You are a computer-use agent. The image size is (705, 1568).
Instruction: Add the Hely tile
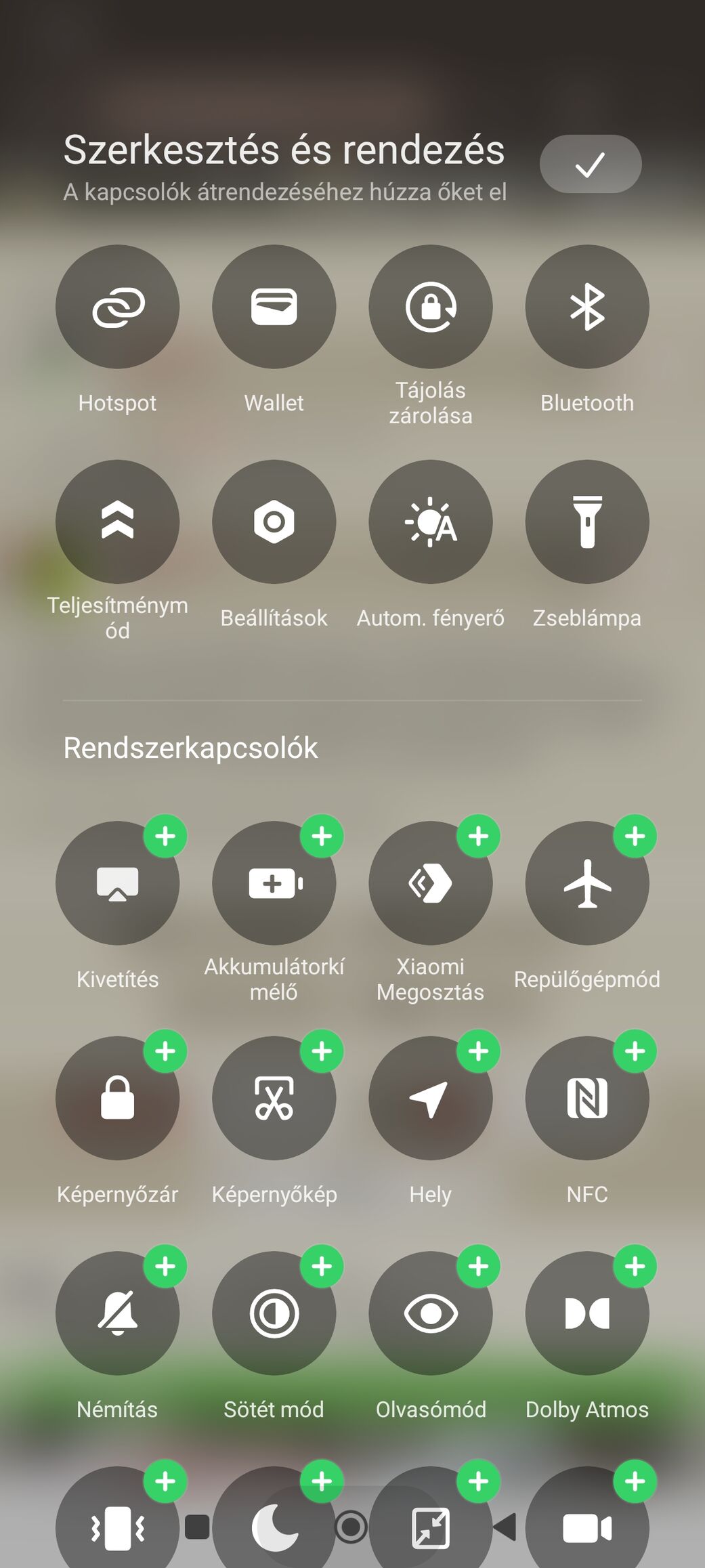click(x=478, y=1051)
